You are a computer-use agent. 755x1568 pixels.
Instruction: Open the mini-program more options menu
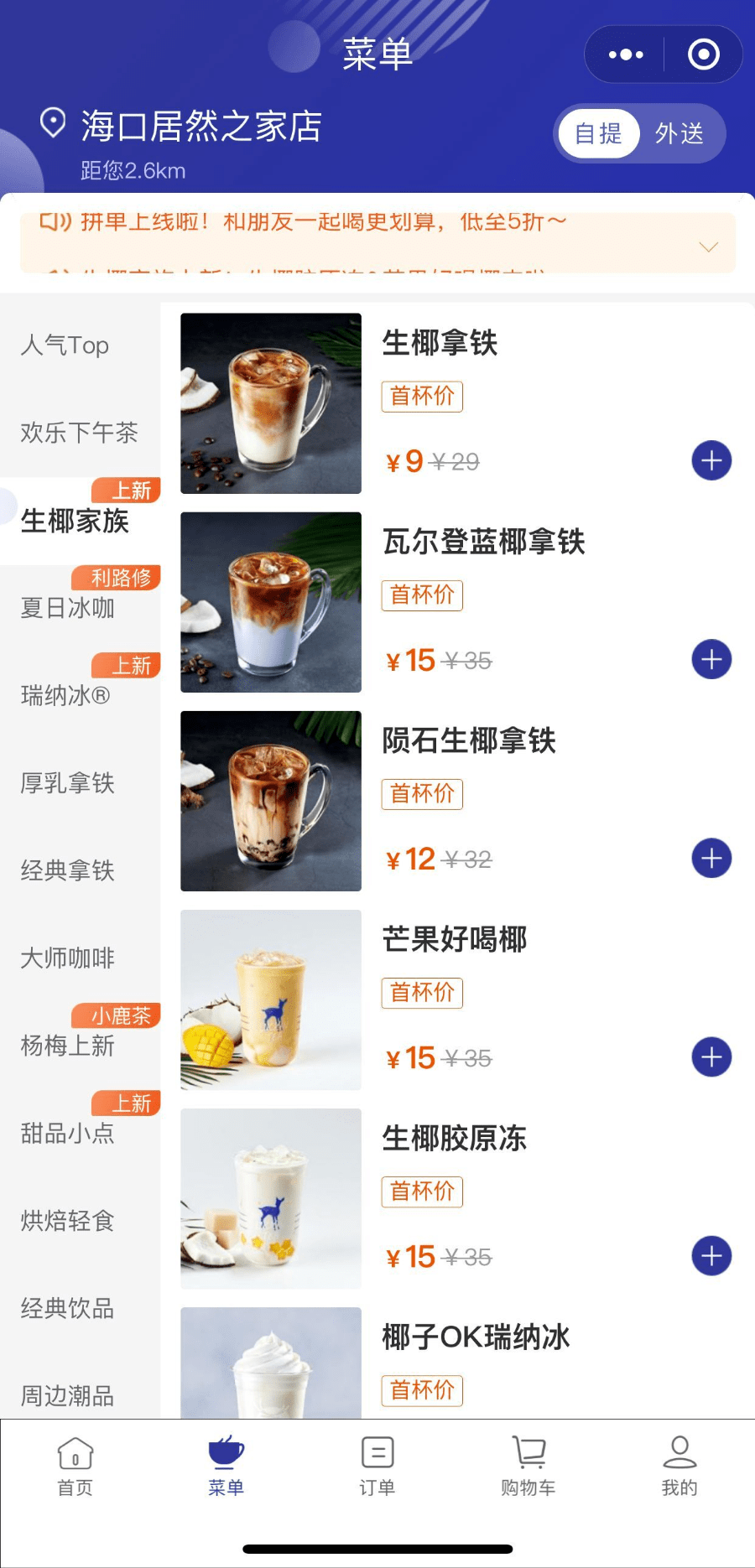626,55
